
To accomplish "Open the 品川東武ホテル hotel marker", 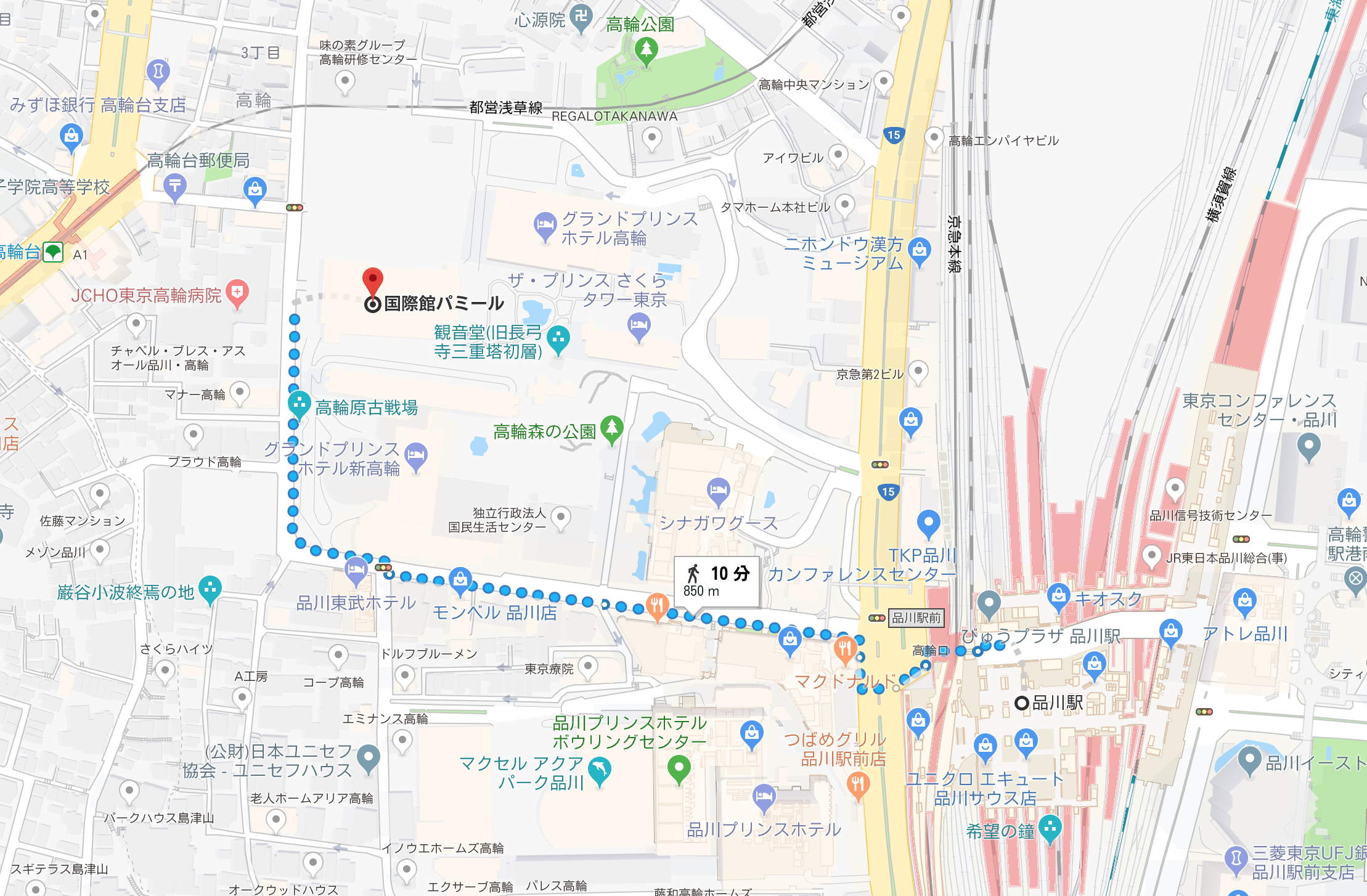I will point(356,570).
